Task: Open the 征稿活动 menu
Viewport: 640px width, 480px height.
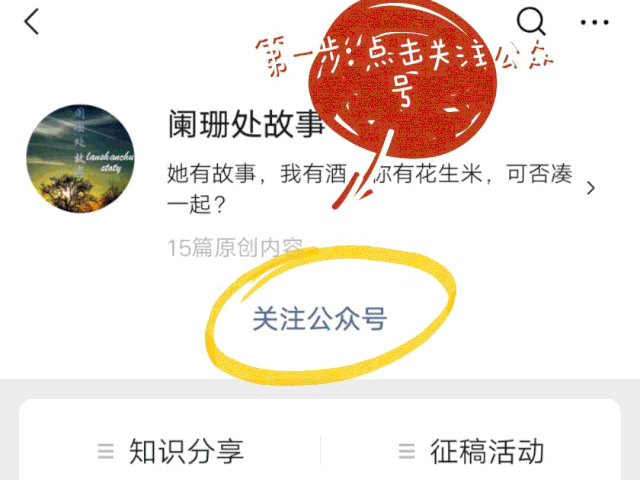Action: (x=472, y=451)
